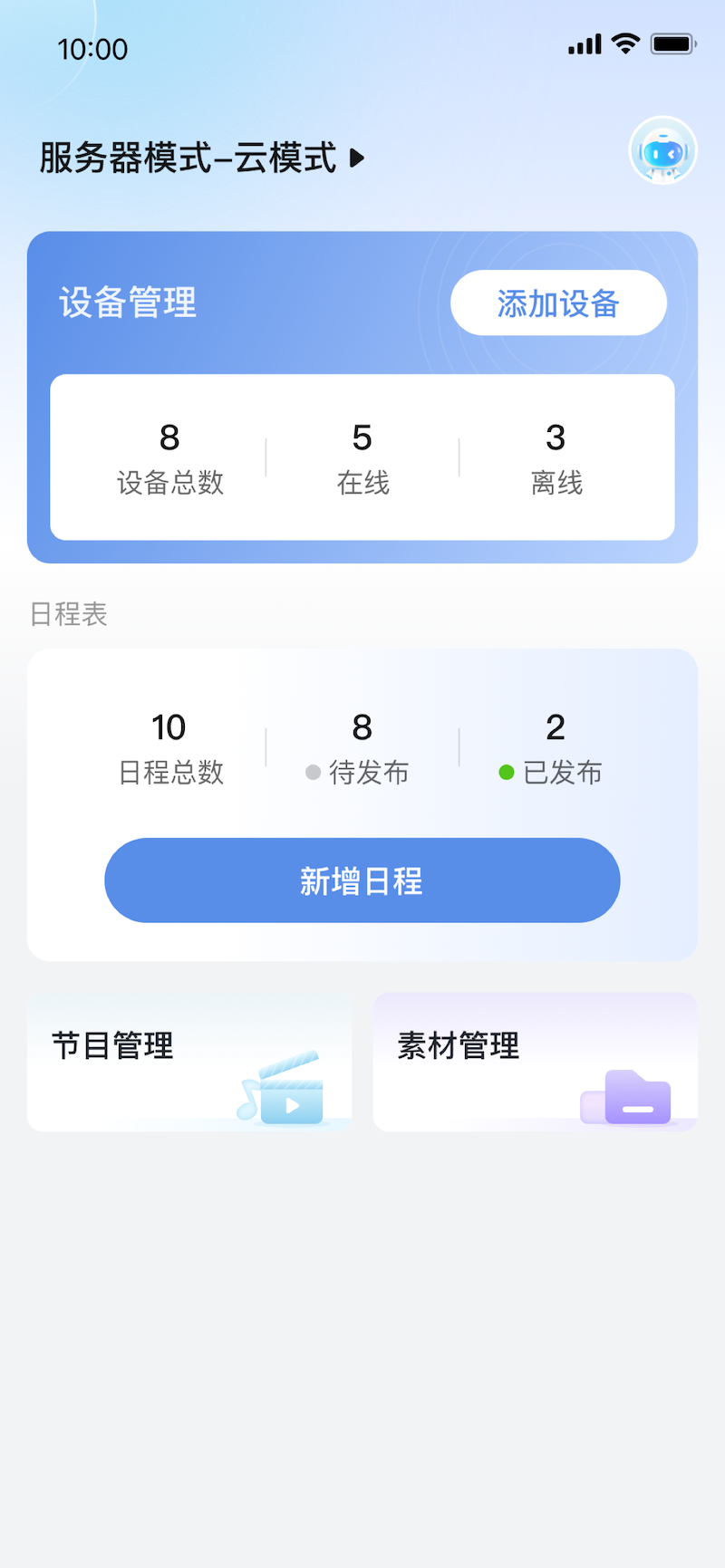This screenshot has width=725, height=1568.
Task: Click the 日程总数 count showing 10
Action: 169,747
